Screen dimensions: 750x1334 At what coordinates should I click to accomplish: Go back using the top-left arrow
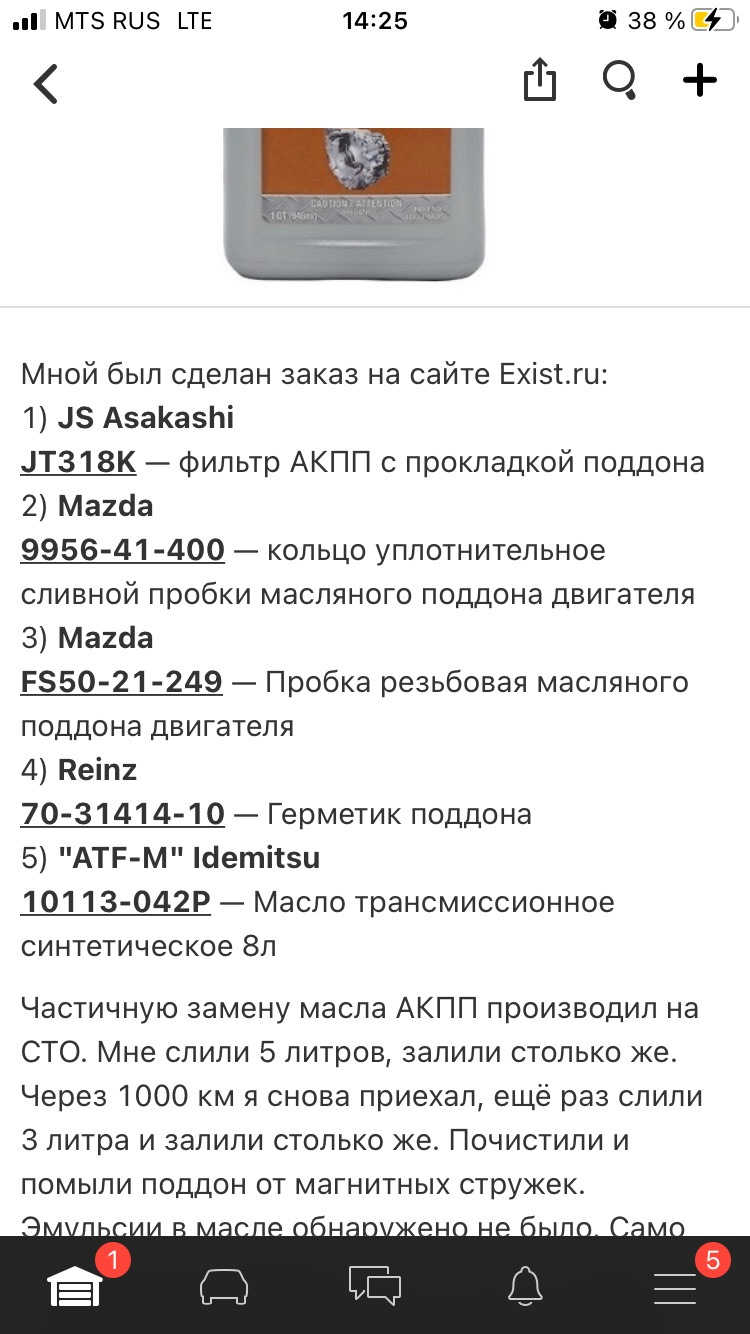[x=46, y=83]
